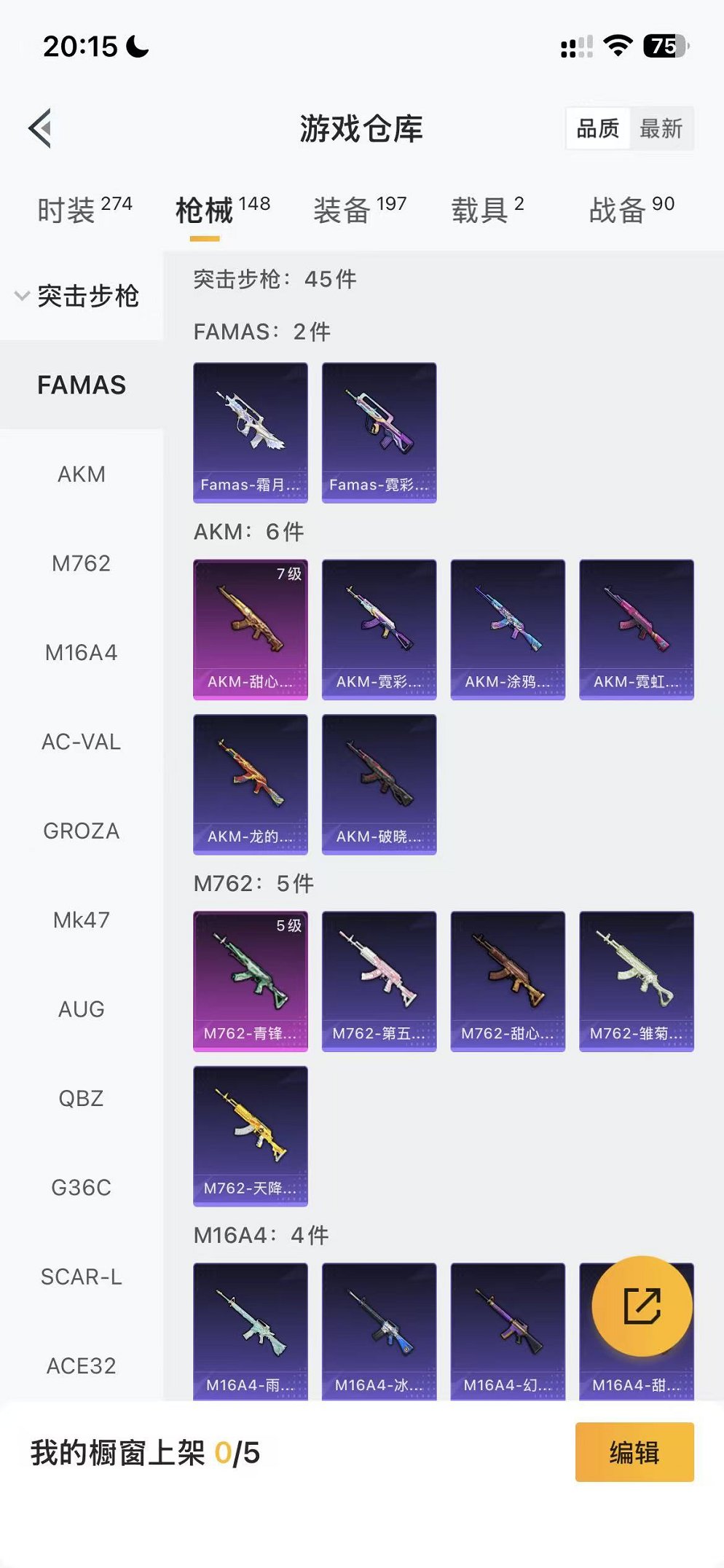Viewport: 724px width, 1568px height.
Task: Select GROZA in the side list
Action: (x=82, y=831)
